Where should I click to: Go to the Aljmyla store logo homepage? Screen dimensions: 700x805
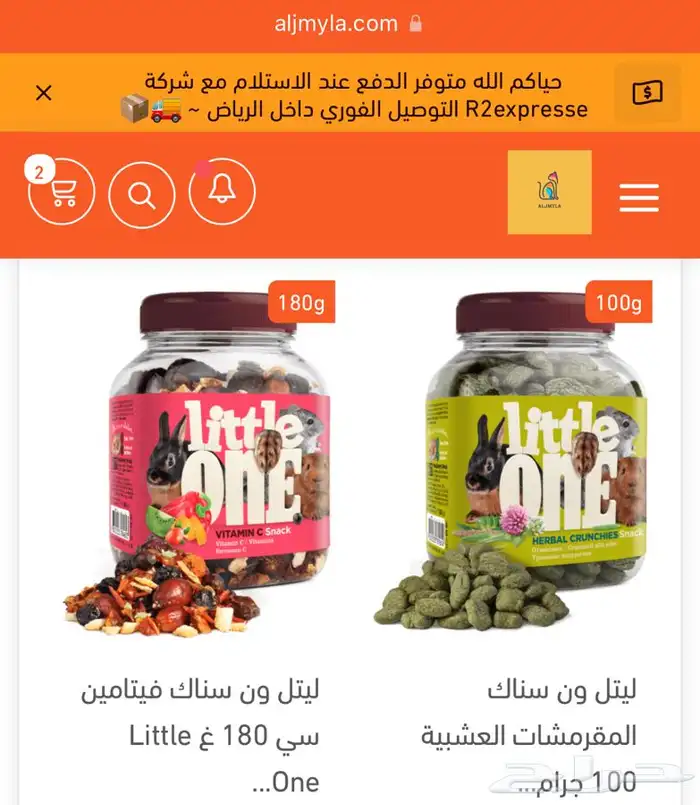549,192
